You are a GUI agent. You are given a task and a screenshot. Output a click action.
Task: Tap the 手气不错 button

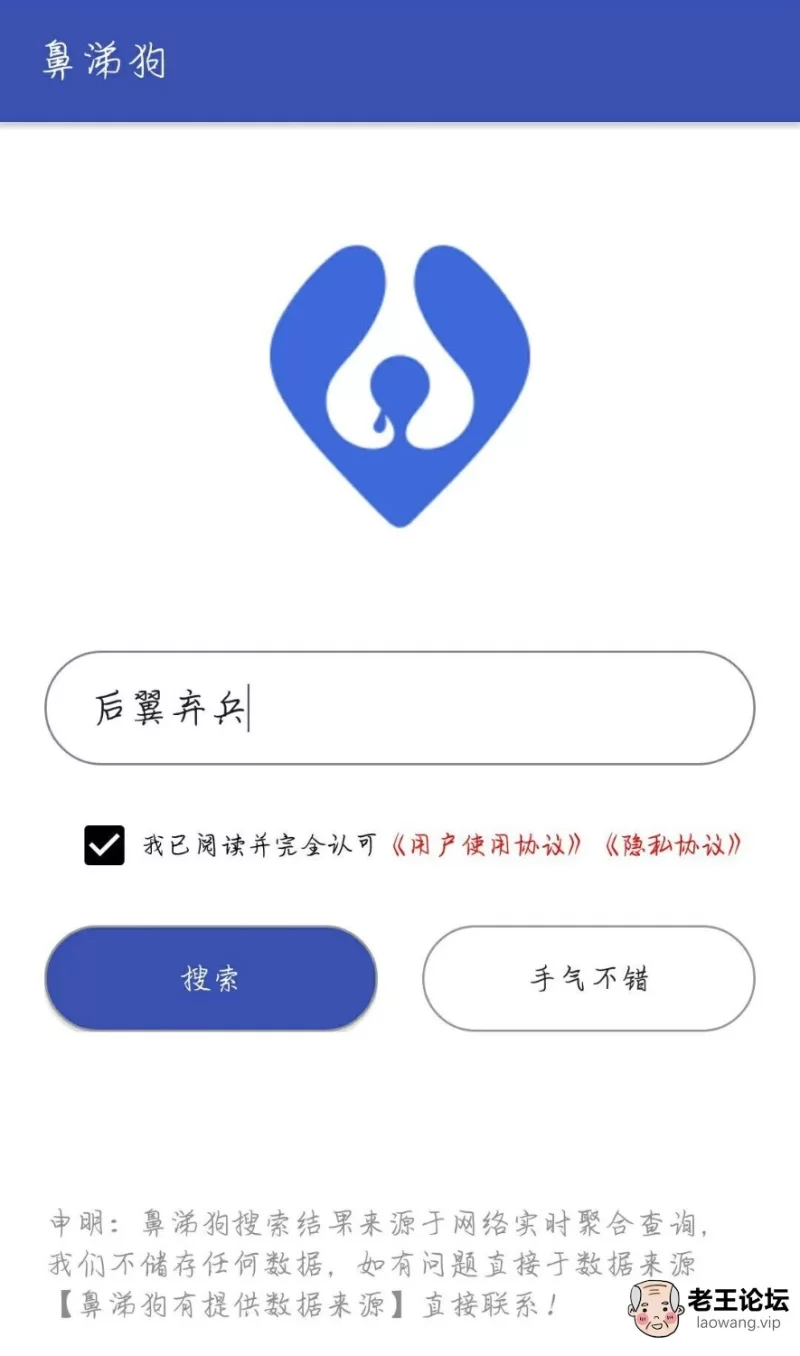588,978
